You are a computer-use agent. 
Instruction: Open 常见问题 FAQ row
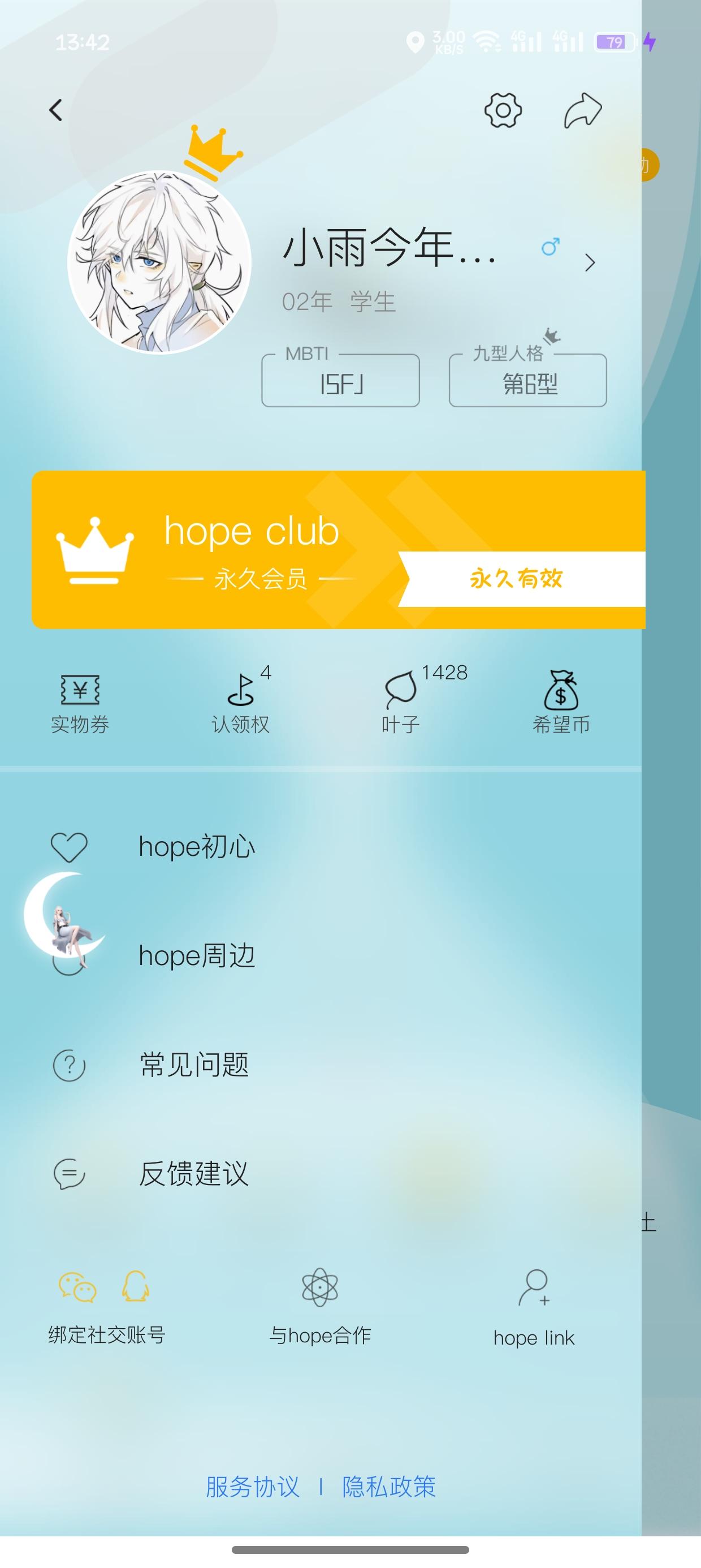click(x=194, y=1065)
